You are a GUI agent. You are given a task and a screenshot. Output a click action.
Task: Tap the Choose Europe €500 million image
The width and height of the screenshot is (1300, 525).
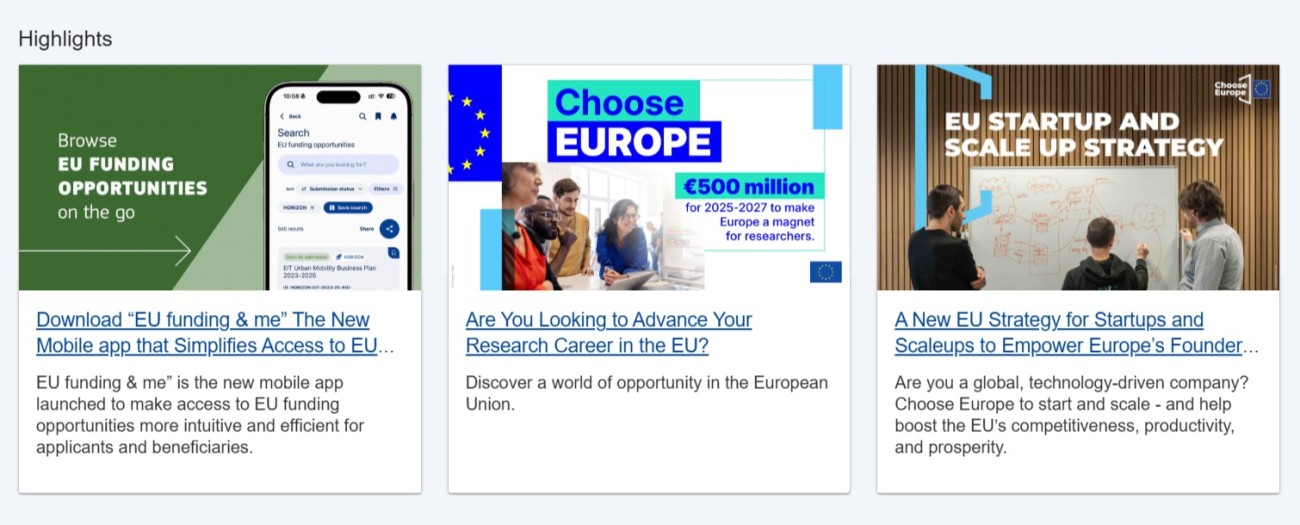(649, 178)
